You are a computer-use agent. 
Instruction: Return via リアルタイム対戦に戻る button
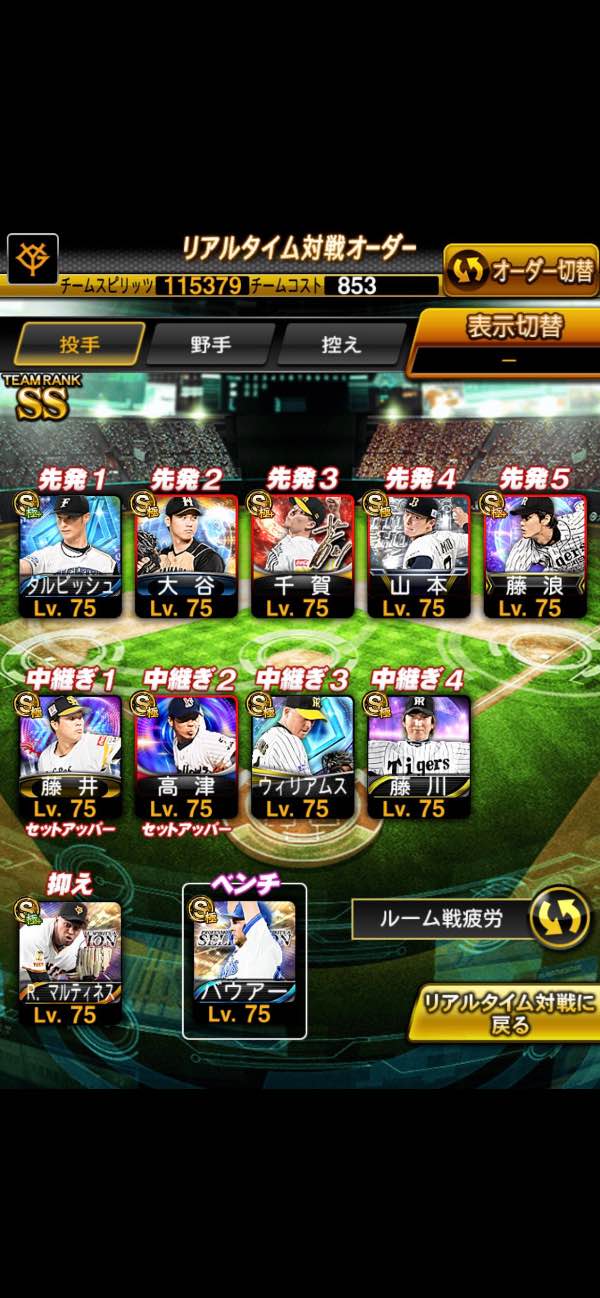[508, 1013]
